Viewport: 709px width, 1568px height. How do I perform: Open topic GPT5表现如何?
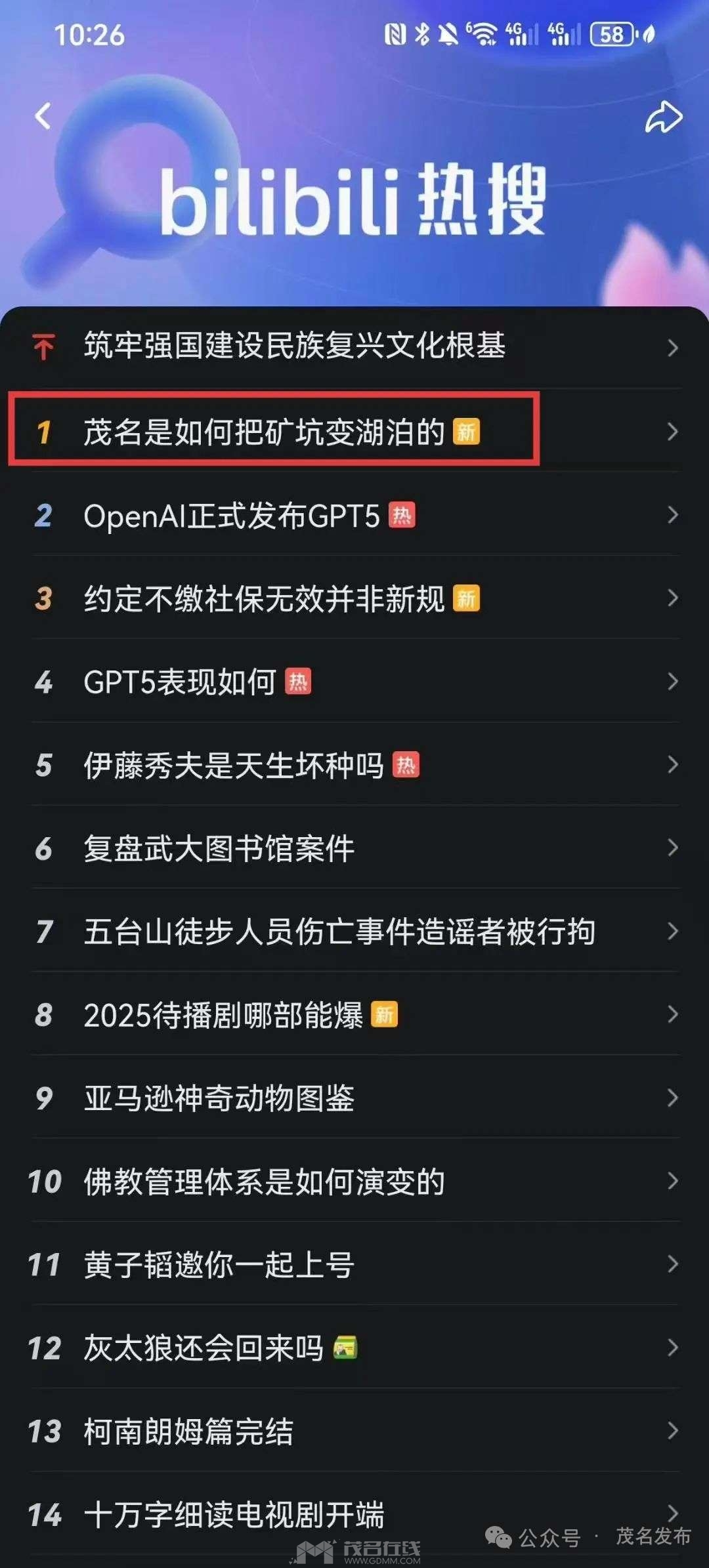(180, 682)
